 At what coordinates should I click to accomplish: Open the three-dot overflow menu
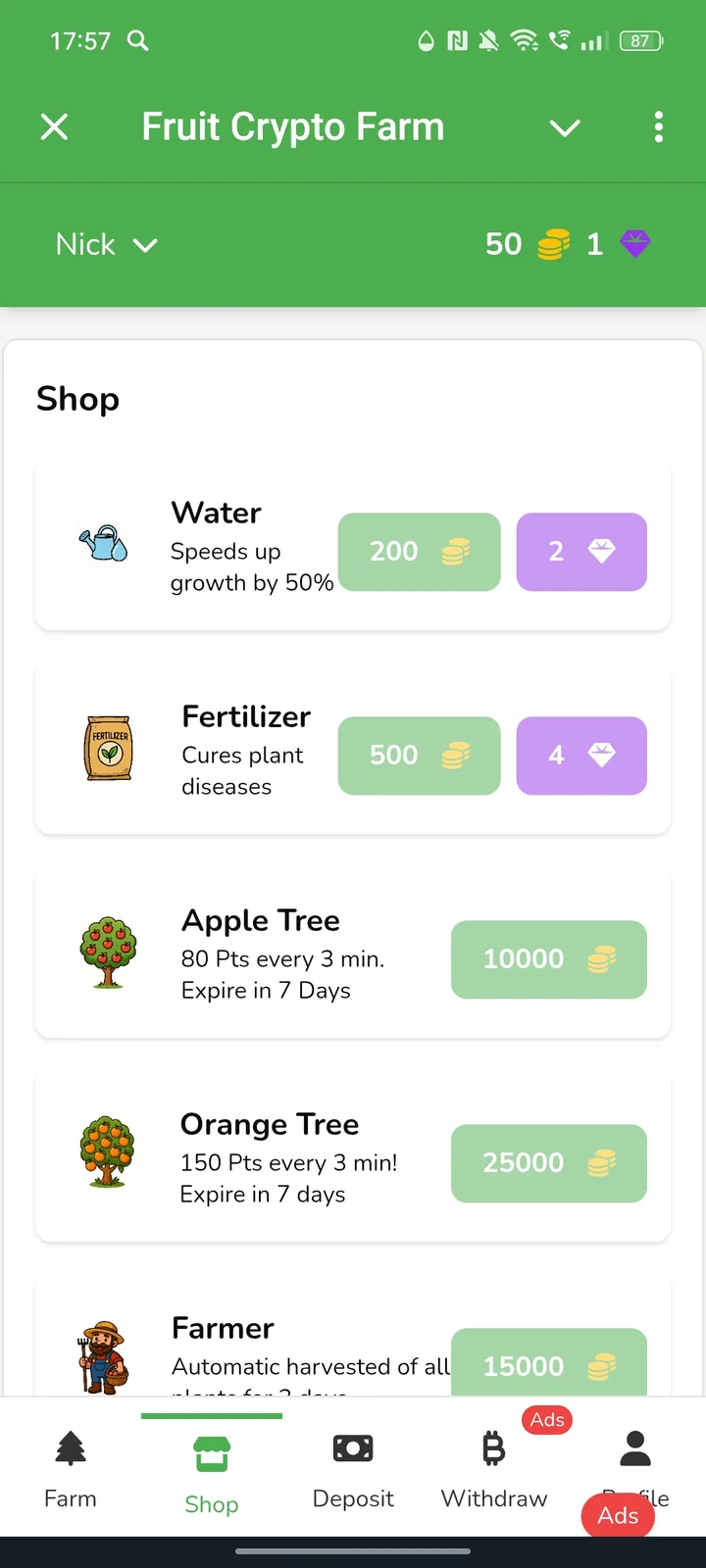(658, 127)
